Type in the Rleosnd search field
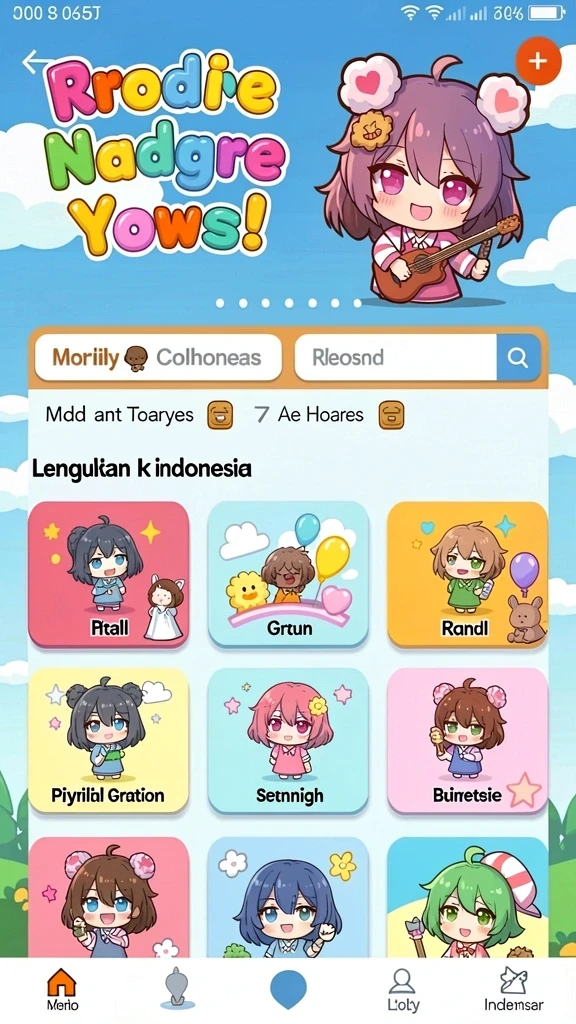The image size is (576, 1024). [396, 357]
